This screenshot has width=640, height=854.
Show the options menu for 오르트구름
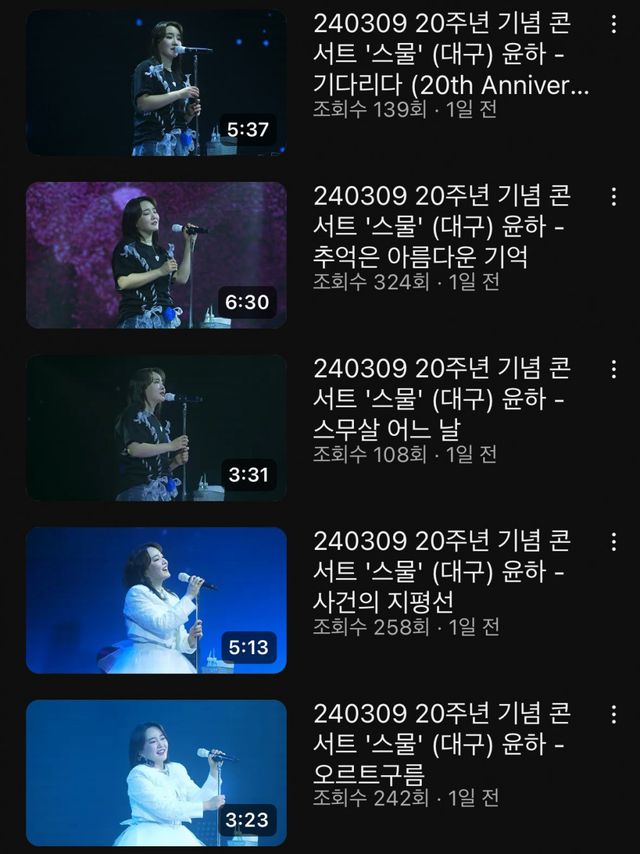[614, 714]
